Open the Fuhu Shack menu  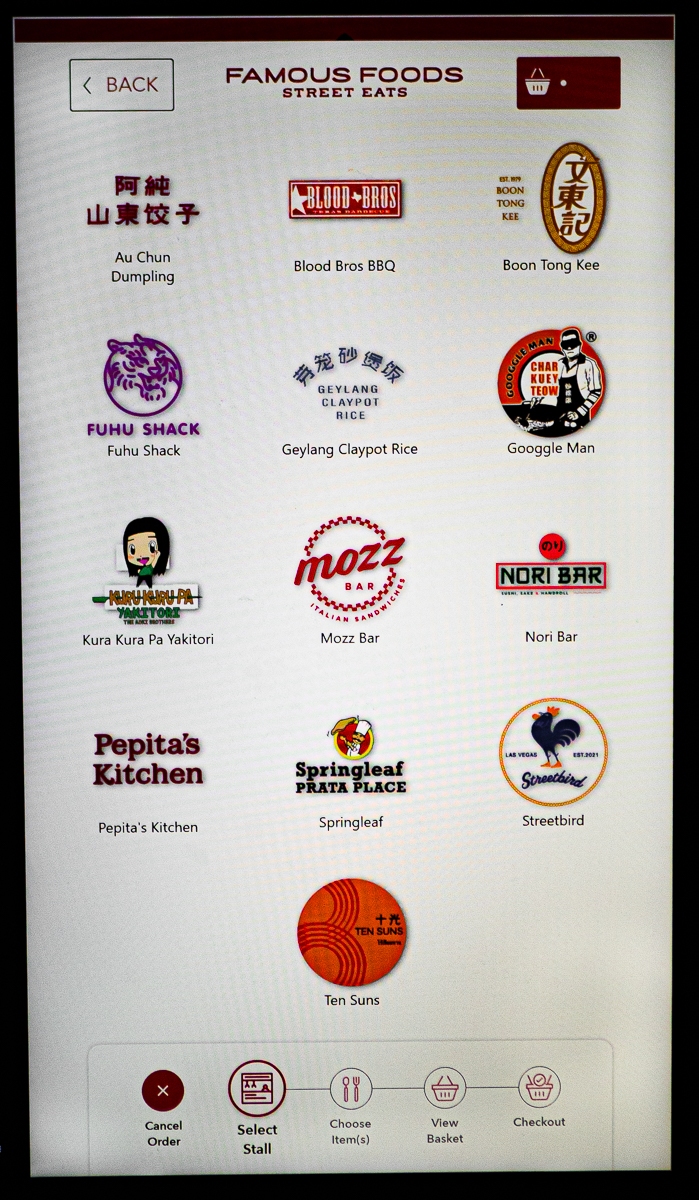(x=144, y=396)
